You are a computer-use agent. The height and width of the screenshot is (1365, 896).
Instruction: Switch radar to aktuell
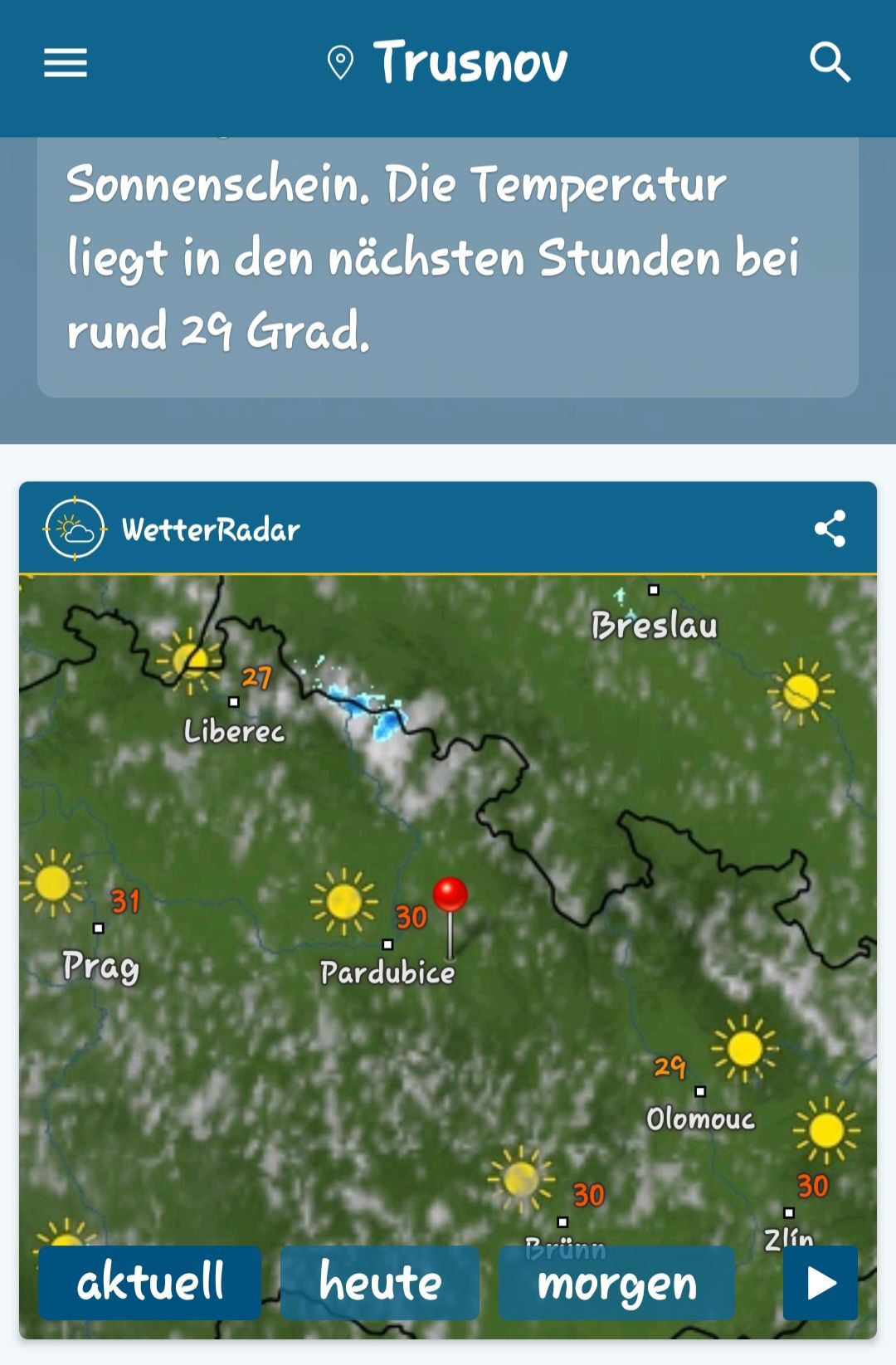pyautogui.click(x=150, y=1282)
